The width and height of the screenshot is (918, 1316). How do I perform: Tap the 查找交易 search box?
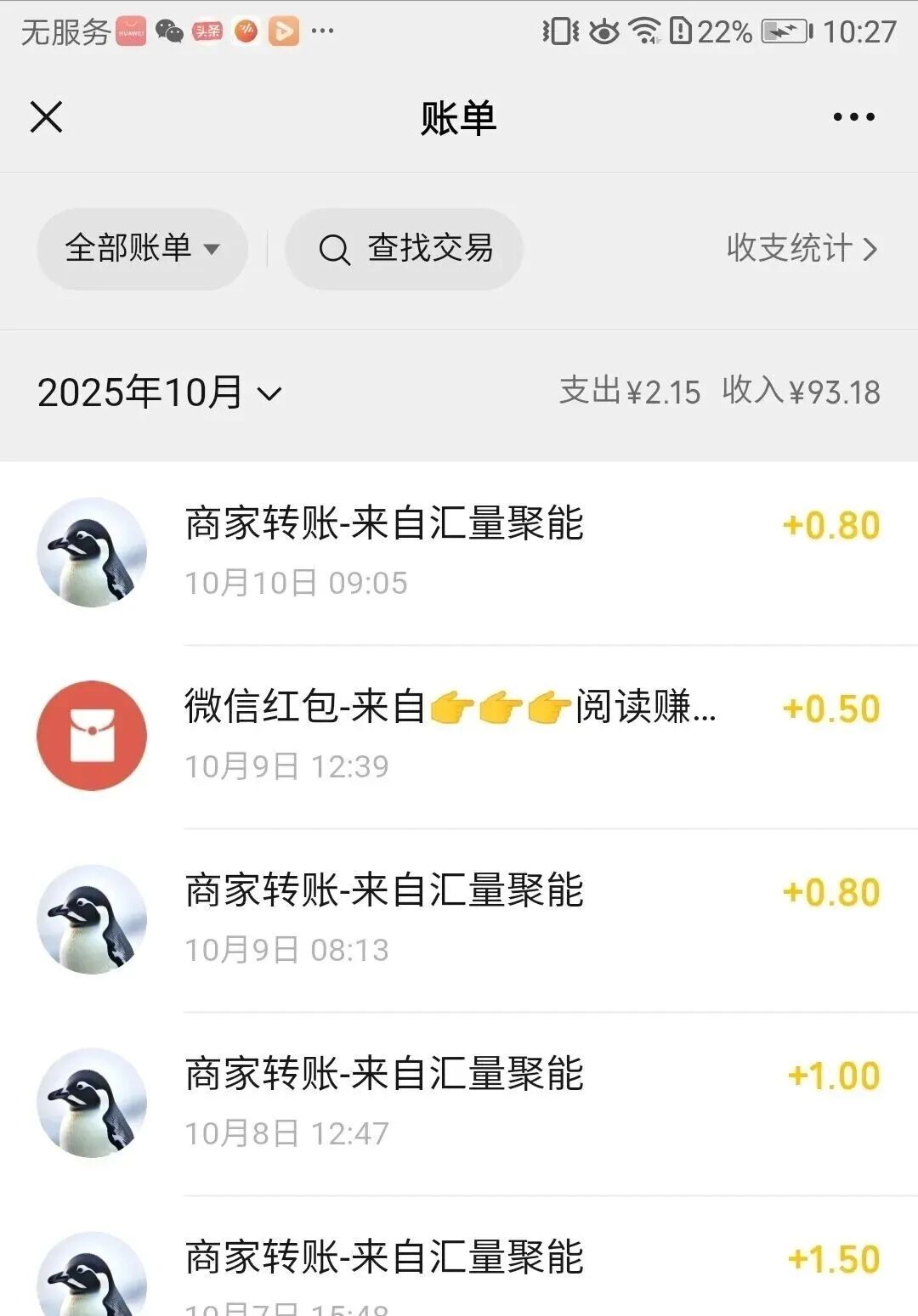tap(405, 249)
